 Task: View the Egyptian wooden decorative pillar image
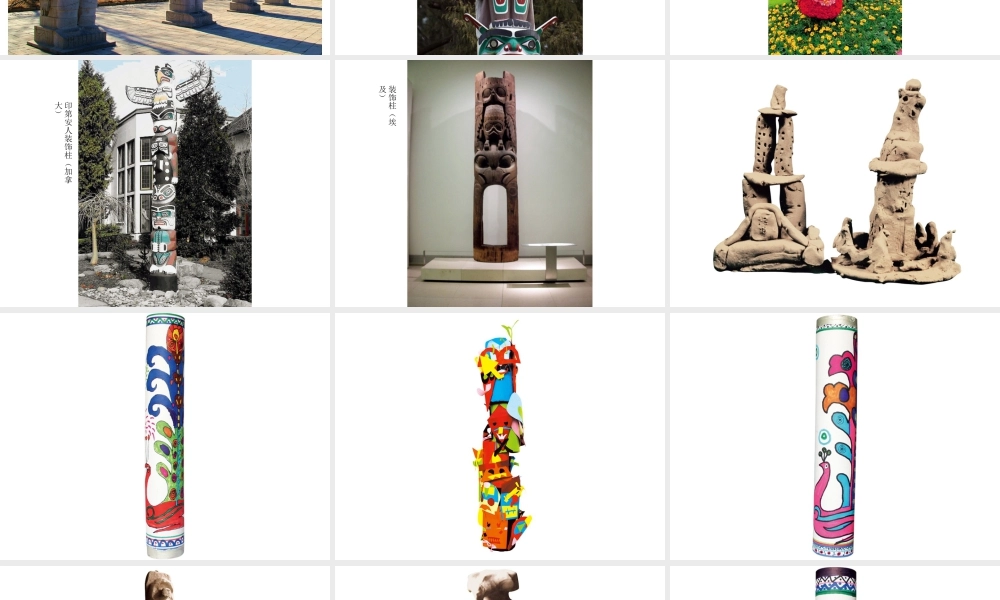499,183
